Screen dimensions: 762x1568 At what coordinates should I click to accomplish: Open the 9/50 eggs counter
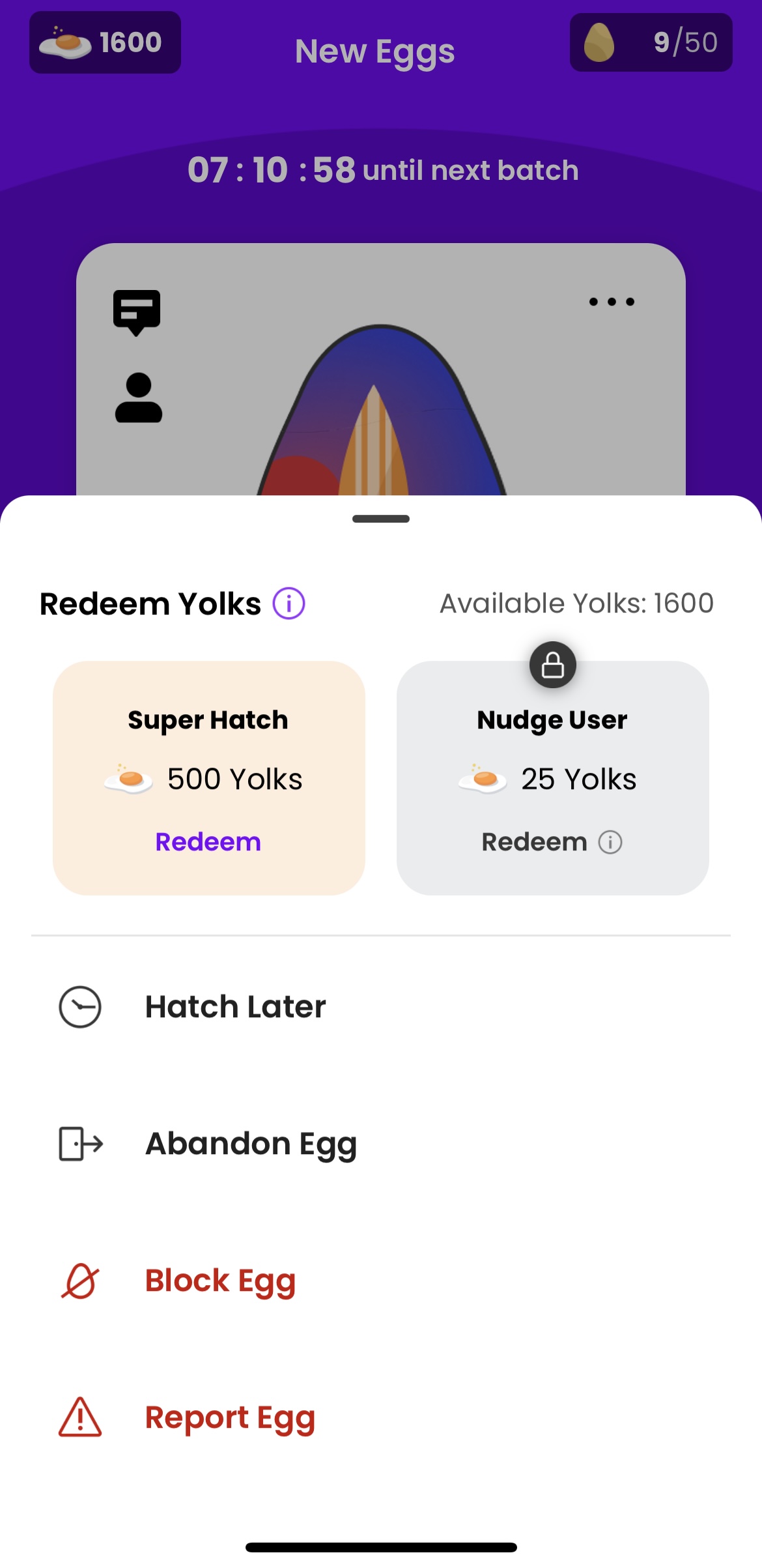click(x=651, y=43)
